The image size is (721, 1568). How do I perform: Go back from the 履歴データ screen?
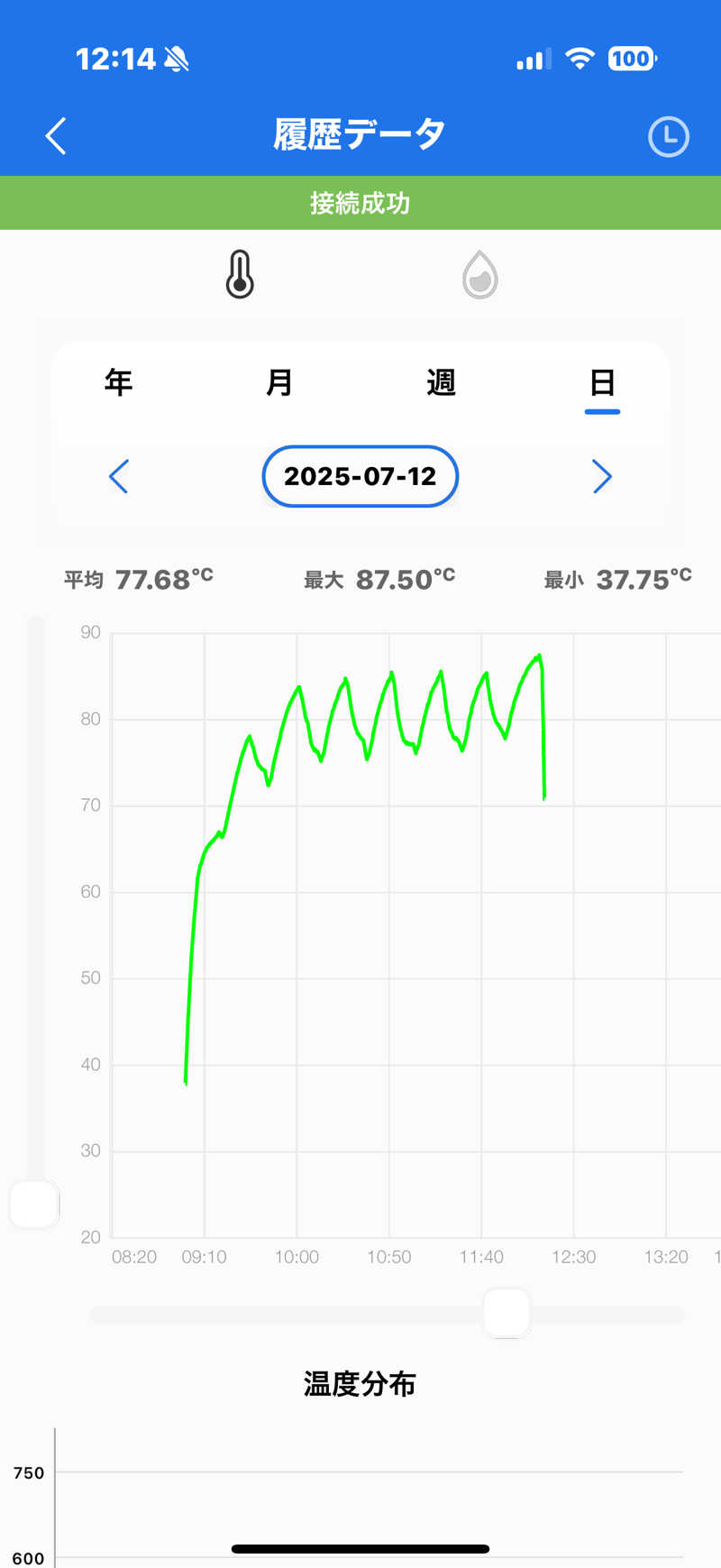click(56, 136)
